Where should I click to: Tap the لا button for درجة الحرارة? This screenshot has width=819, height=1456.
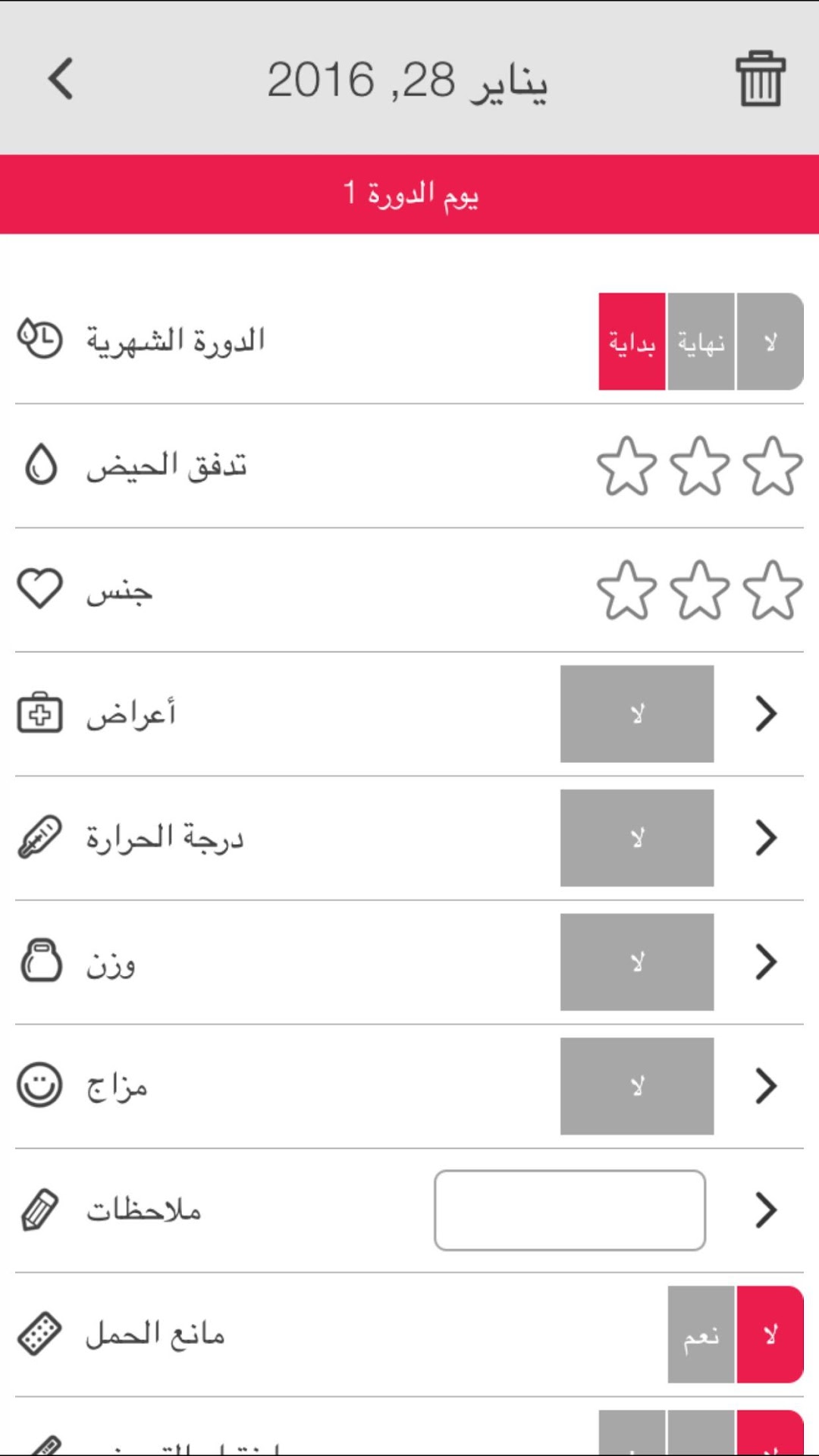637,838
